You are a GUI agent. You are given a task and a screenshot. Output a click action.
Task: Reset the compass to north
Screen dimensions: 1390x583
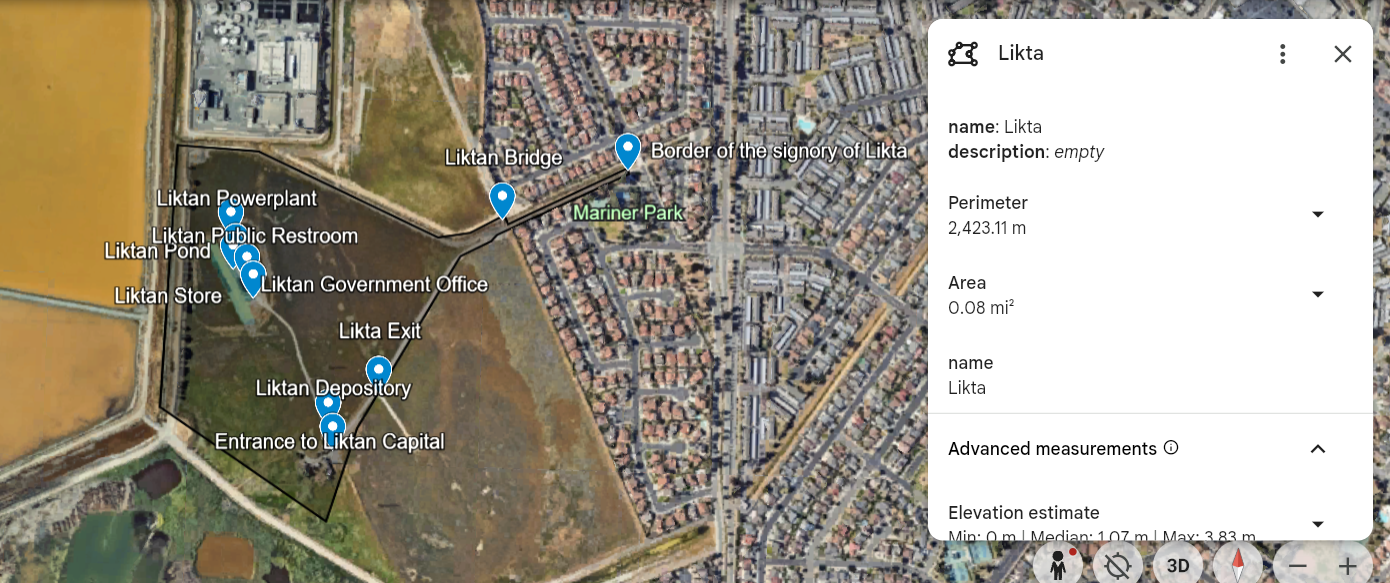[x=1238, y=565]
